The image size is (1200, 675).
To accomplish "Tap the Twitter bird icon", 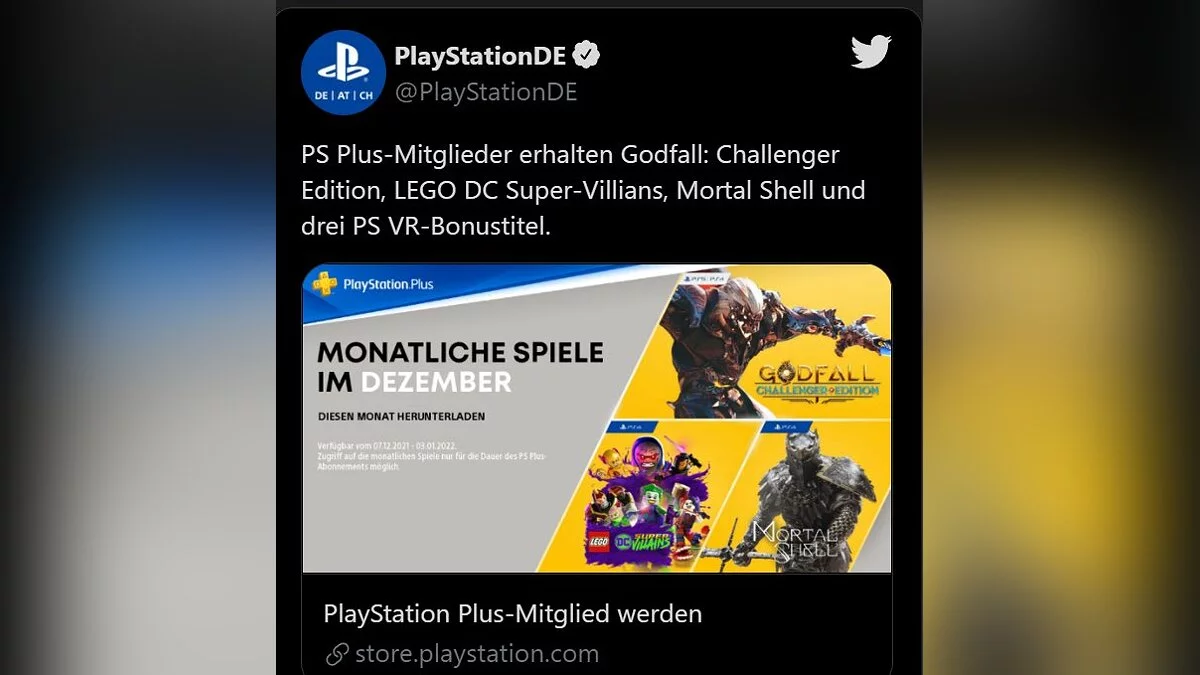I will pyautogui.click(x=870, y=52).
